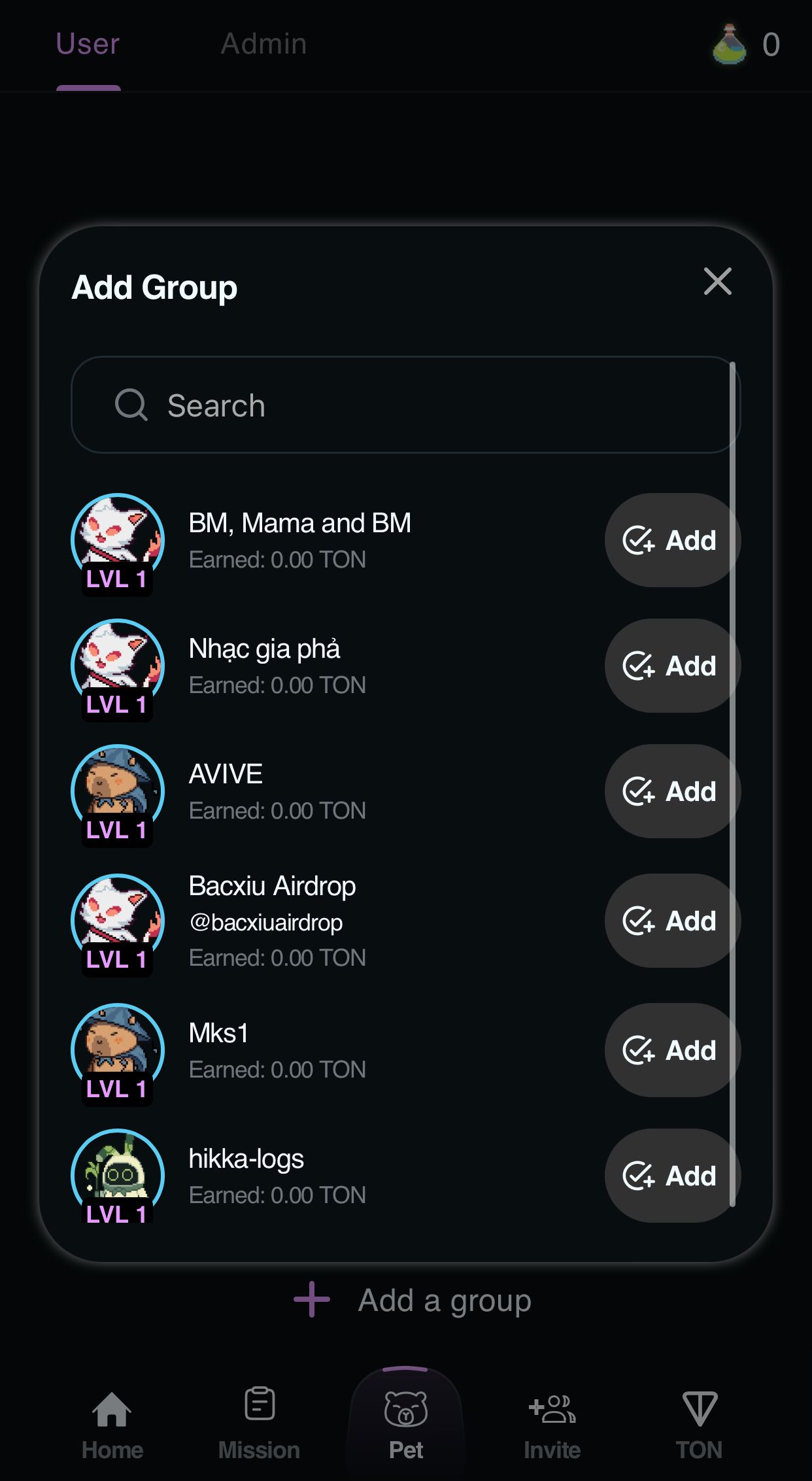Image resolution: width=812 pixels, height=1481 pixels.
Task: Add the Mks1 group
Action: [x=671, y=1050]
